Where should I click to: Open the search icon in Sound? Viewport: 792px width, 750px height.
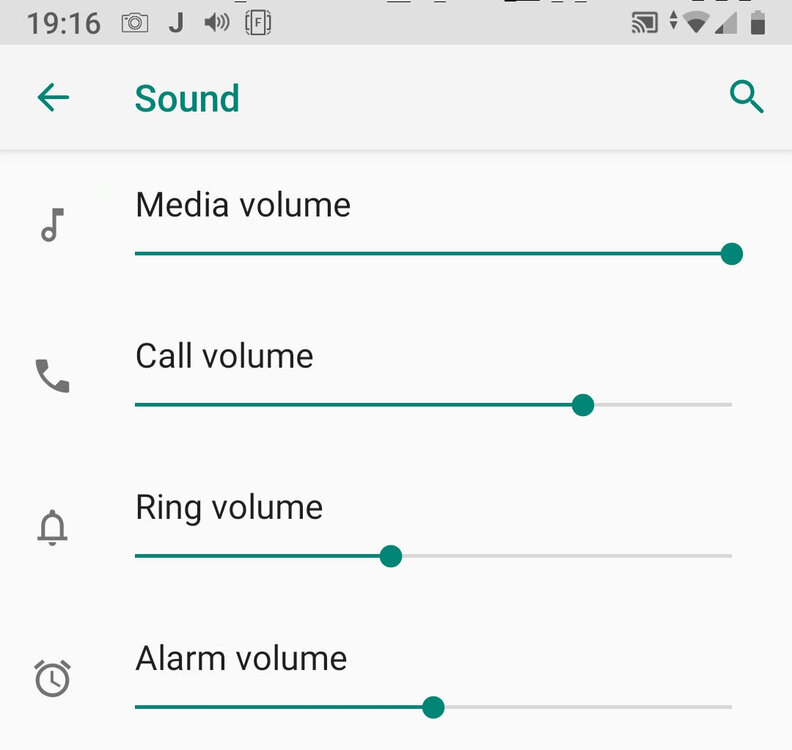747,98
